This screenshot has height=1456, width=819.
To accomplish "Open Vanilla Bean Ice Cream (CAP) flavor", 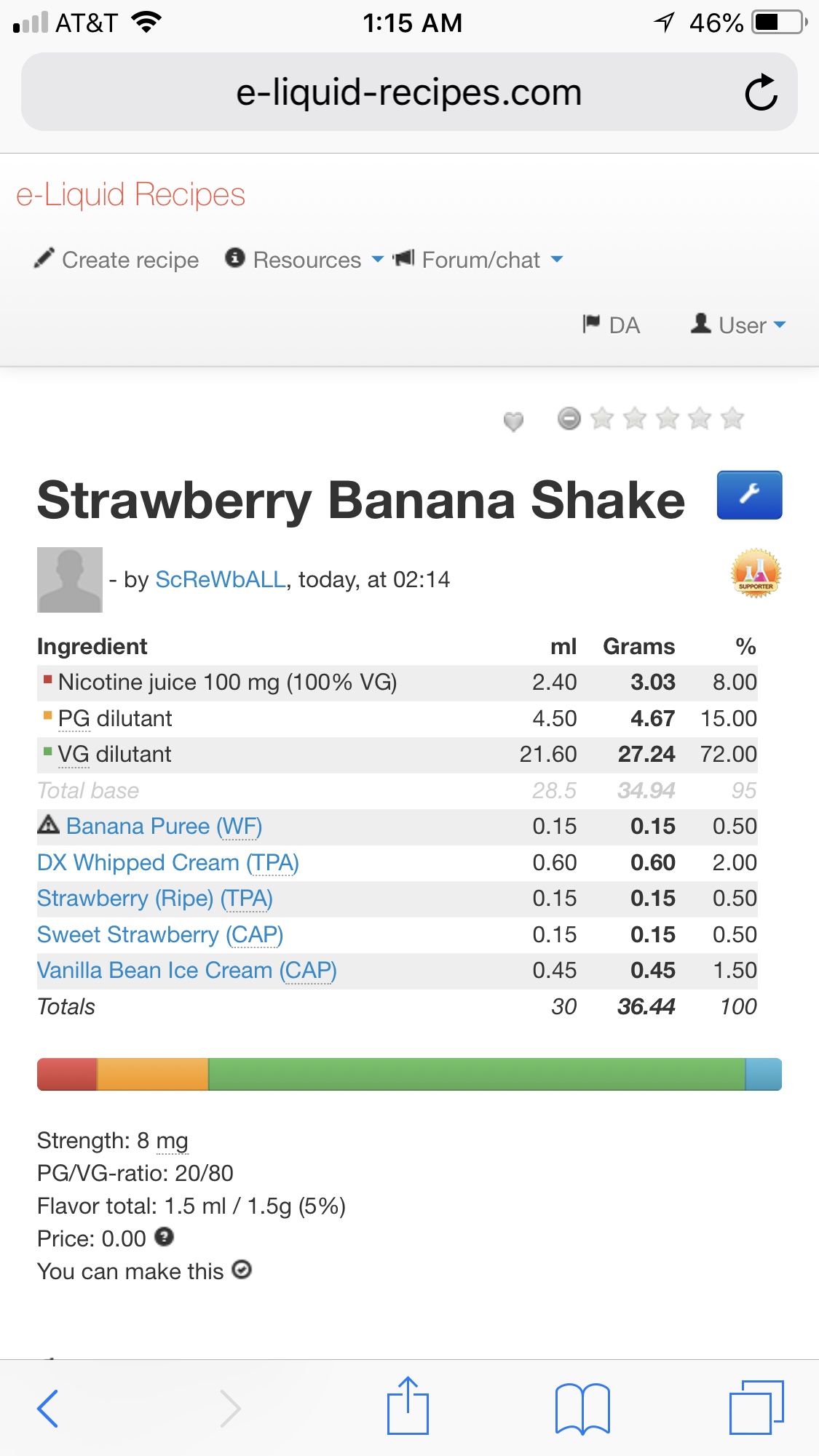I will (x=187, y=971).
